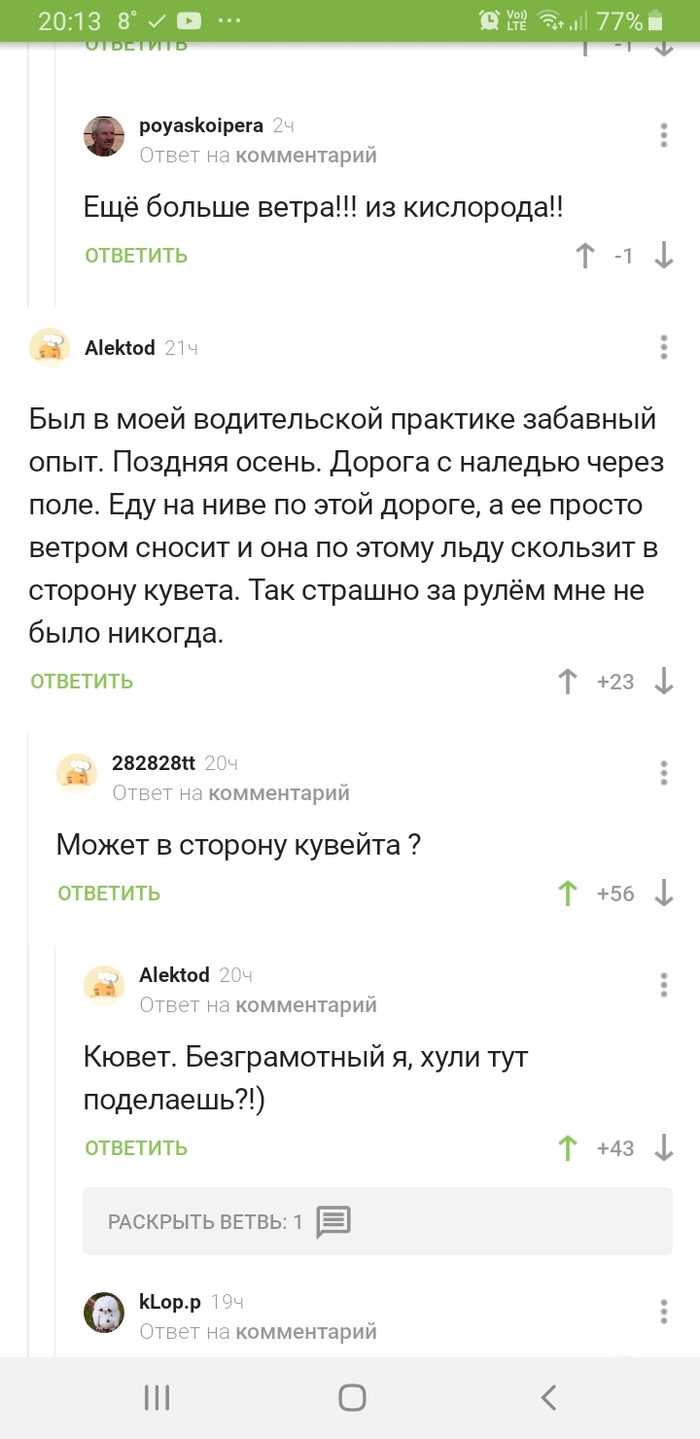Upvote poyaskoipera's comment

585,256
